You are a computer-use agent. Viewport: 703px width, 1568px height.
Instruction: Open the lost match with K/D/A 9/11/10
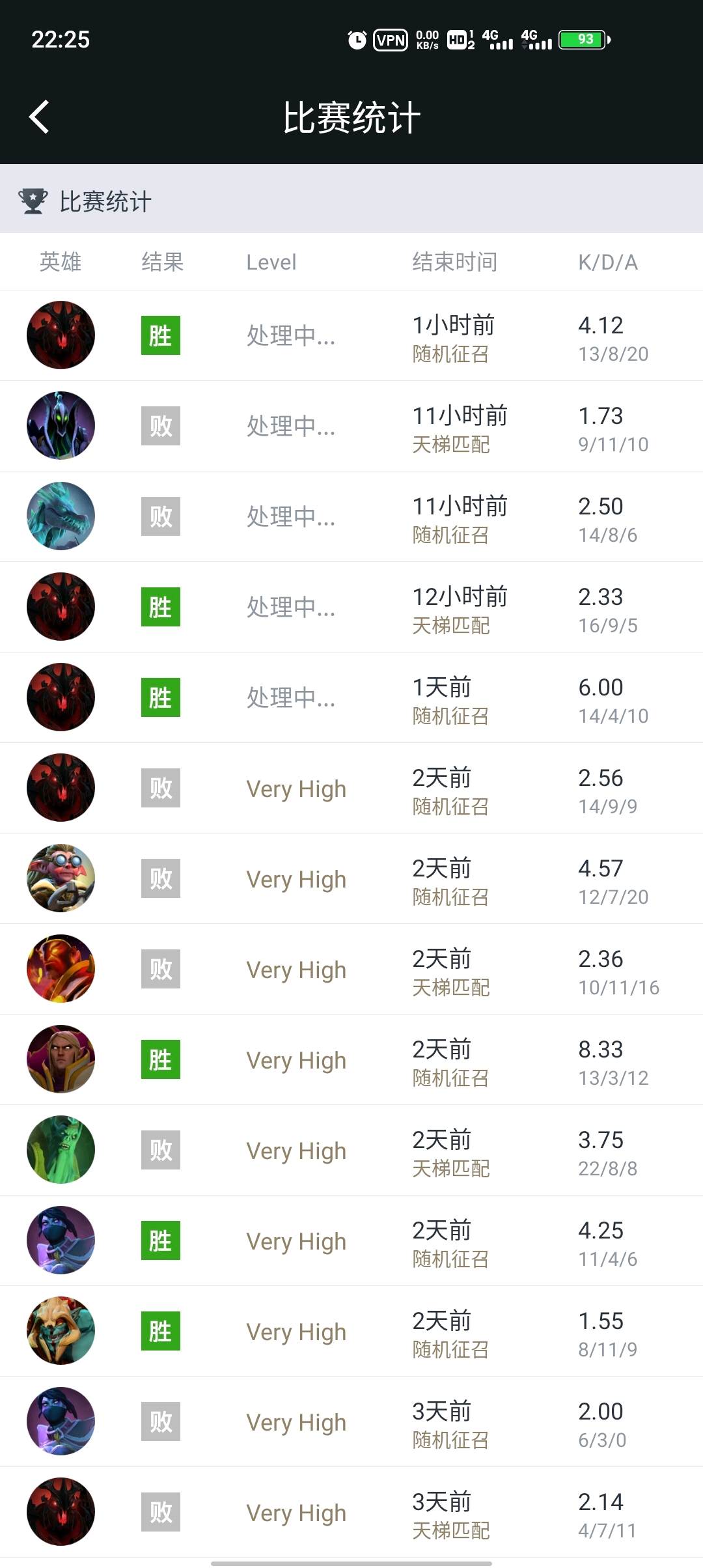click(351, 426)
